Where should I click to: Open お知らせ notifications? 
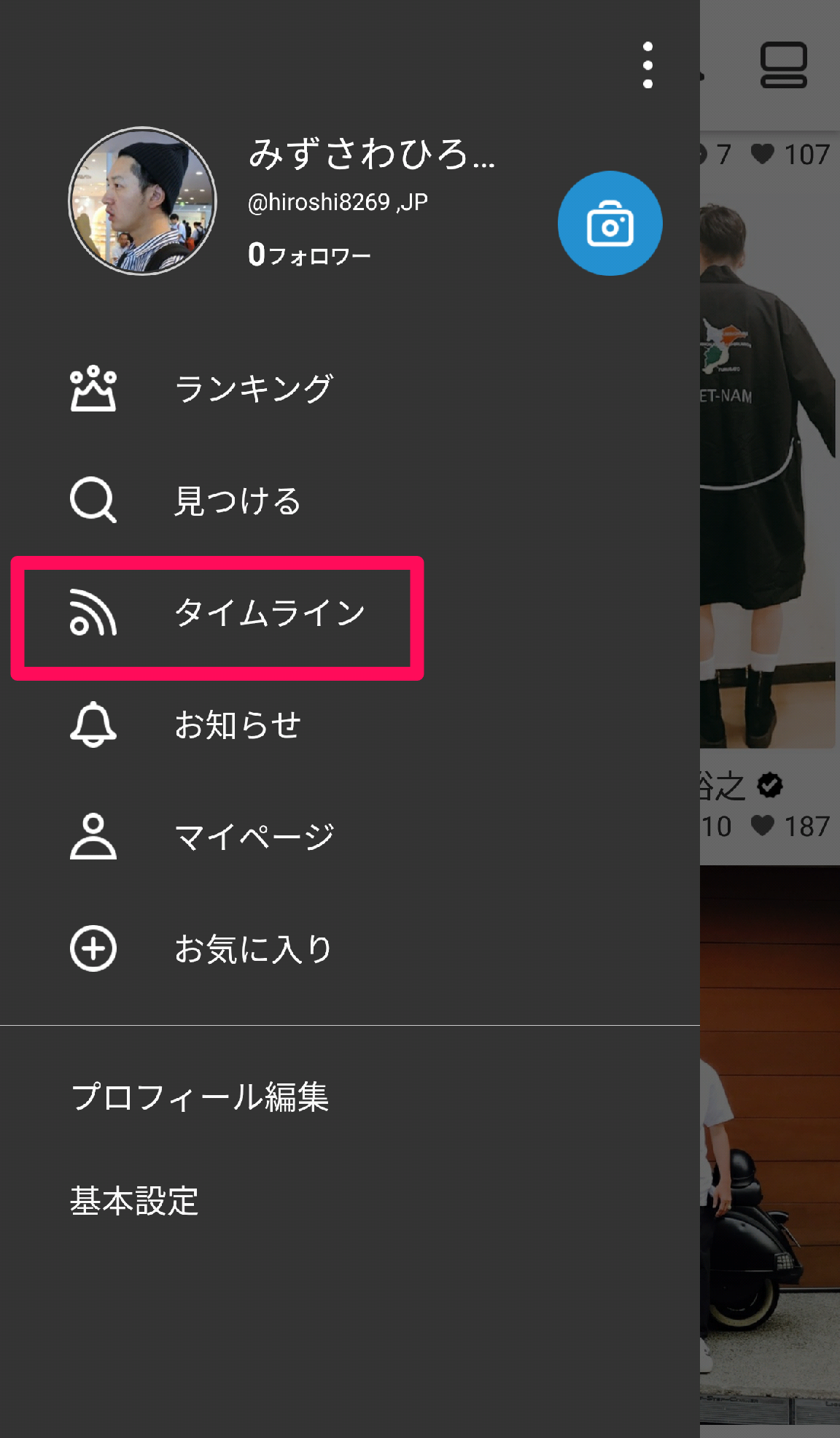click(350, 724)
